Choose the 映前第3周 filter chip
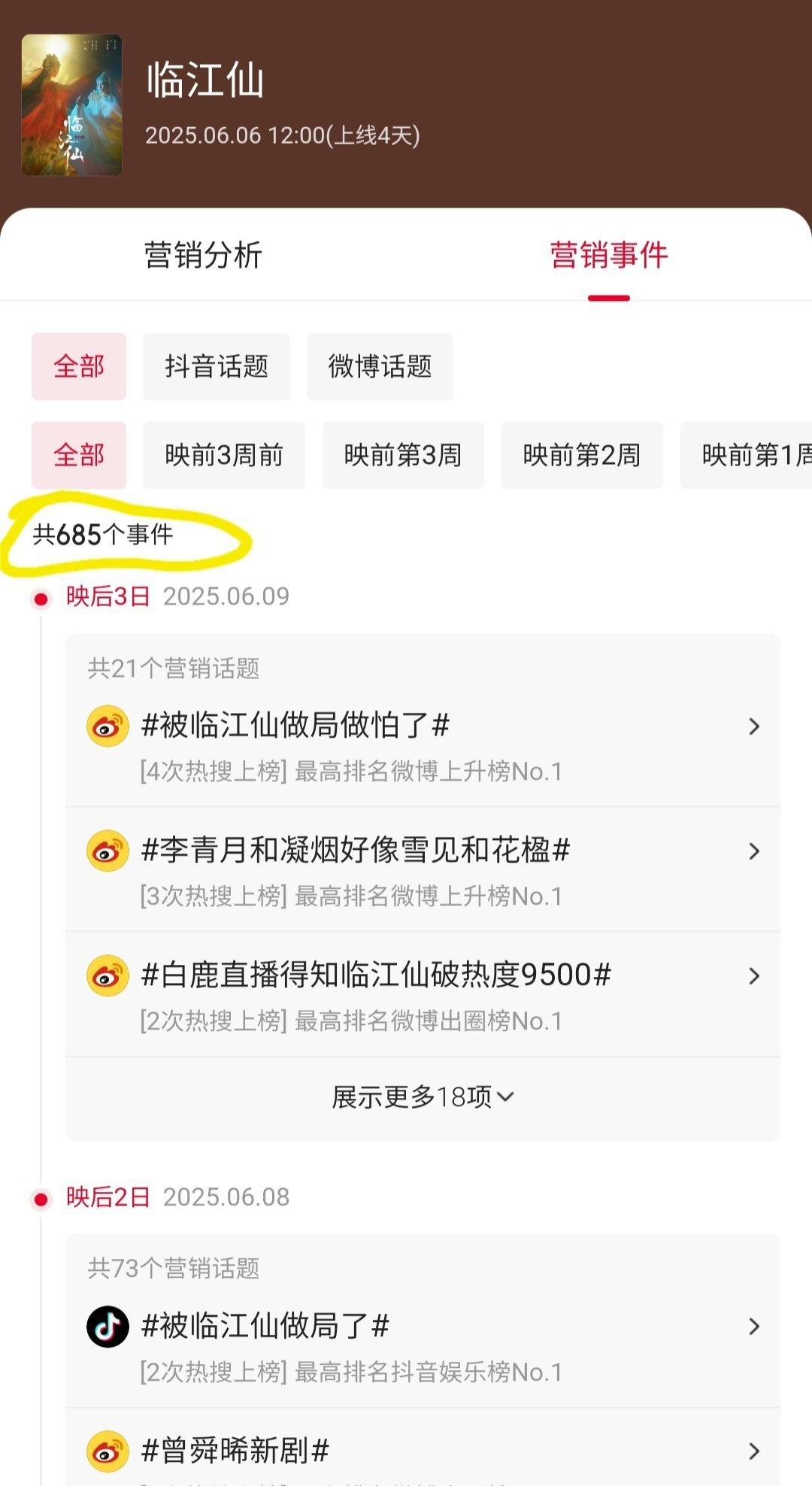Image resolution: width=812 pixels, height=1486 pixels. pyautogui.click(x=403, y=455)
